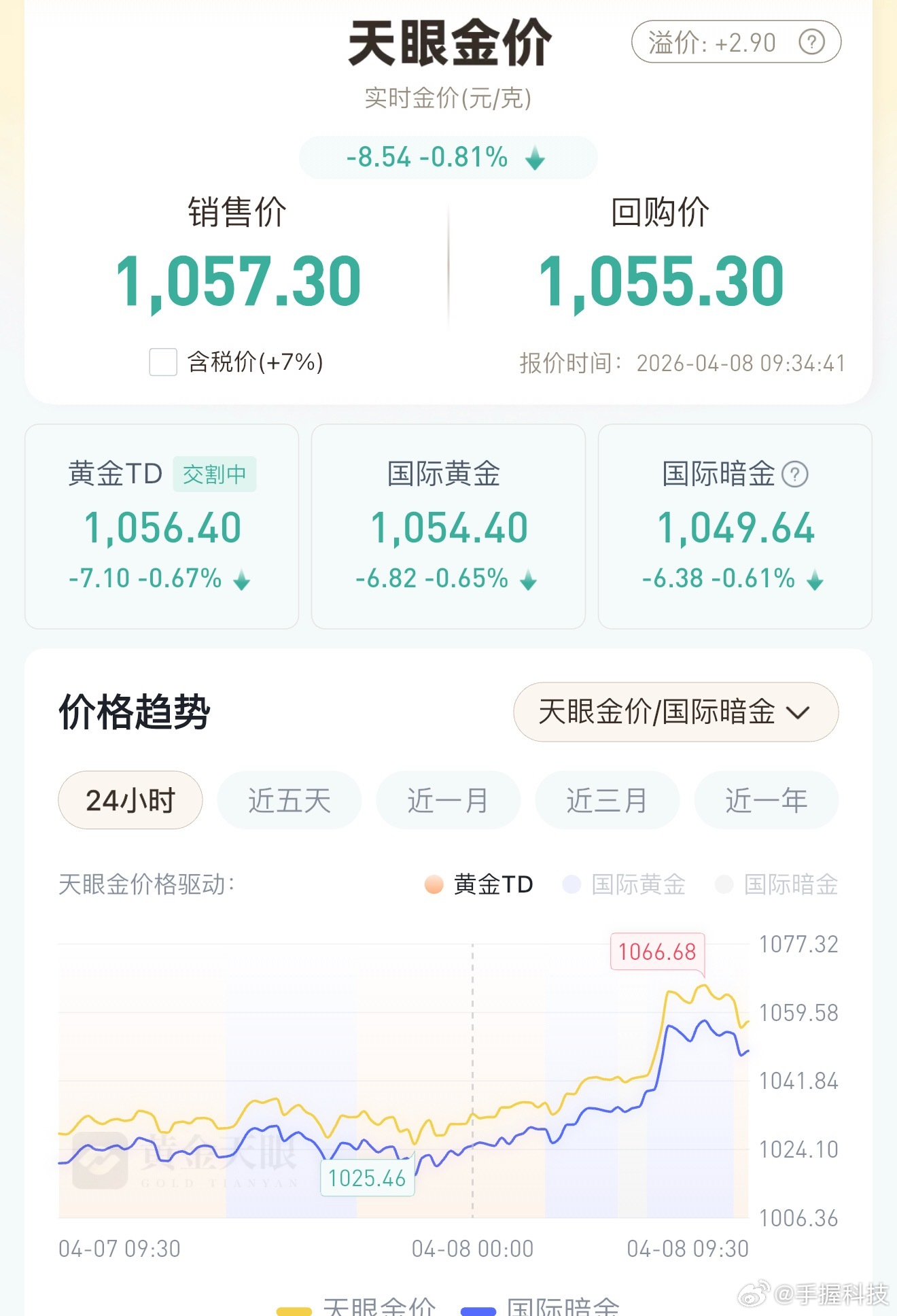
Task: Click the 1025.46 low label on the chart
Action: click(x=367, y=1178)
